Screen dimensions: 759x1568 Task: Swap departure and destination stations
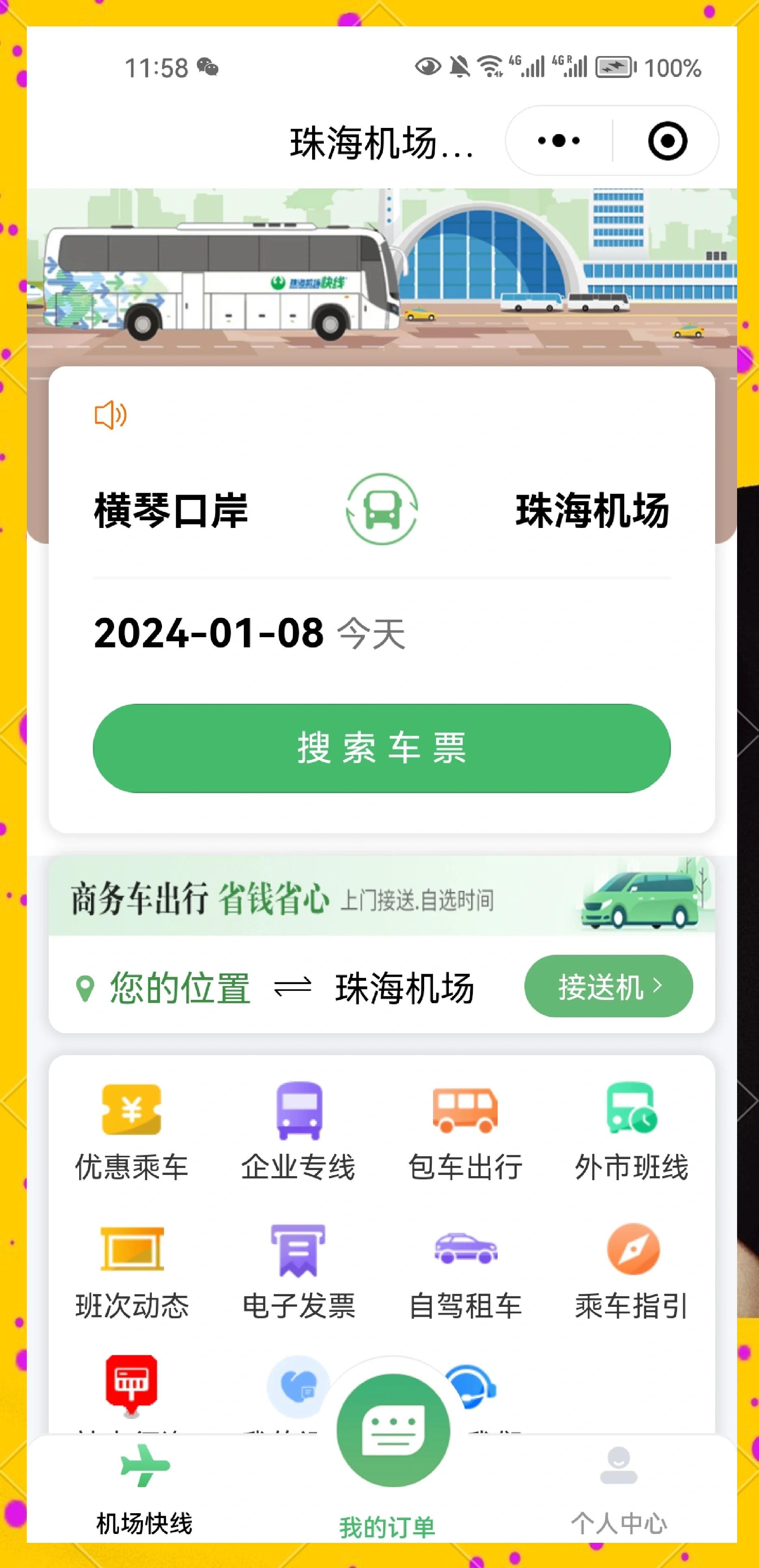(x=381, y=509)
